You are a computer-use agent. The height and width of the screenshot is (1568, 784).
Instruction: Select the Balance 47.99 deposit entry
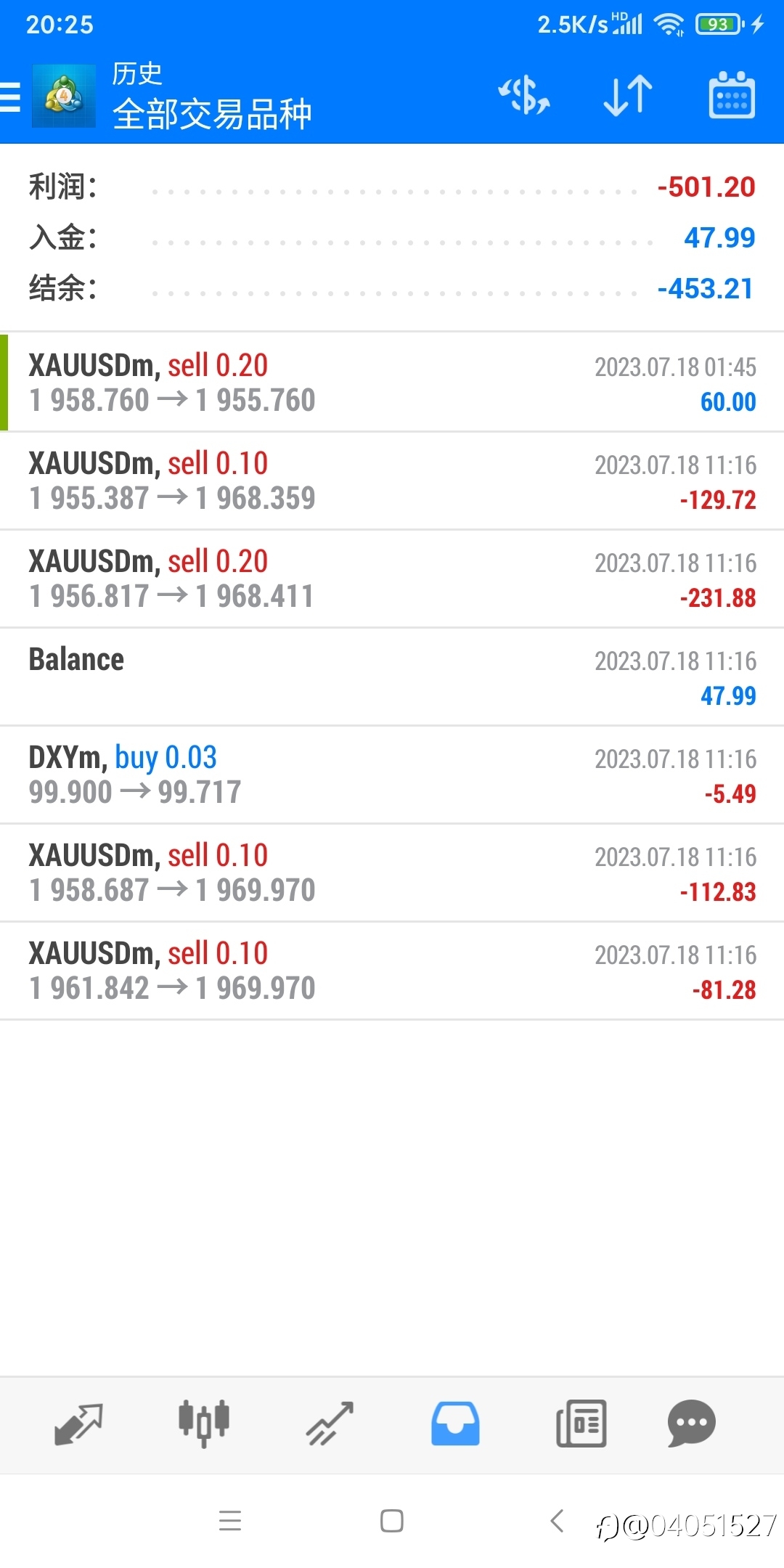click(392, 677)
